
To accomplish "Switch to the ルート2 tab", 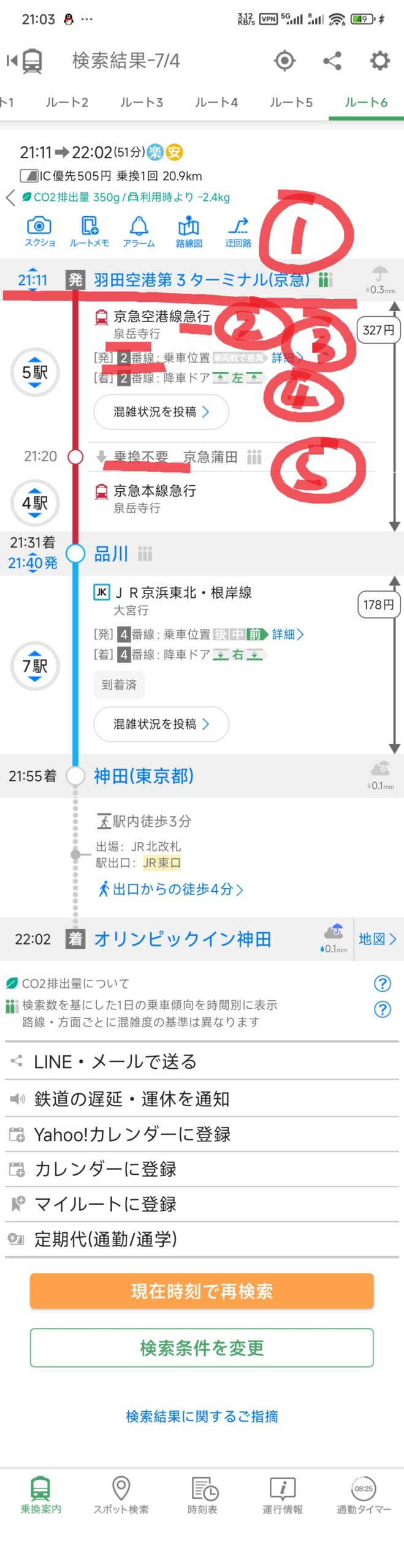I will tap(67, 102).
